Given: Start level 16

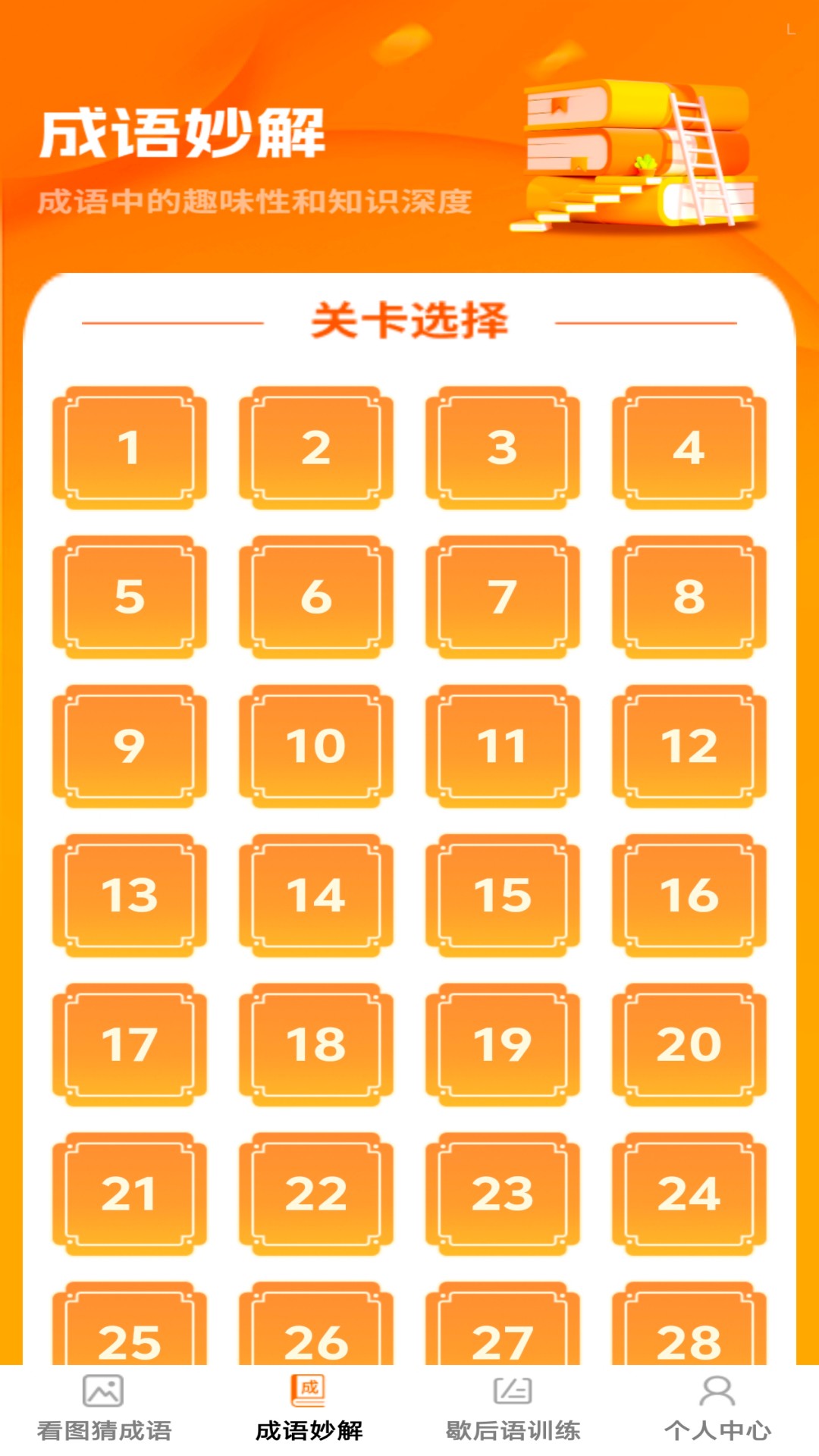Looking at the screenshot, I should [686, 895].
